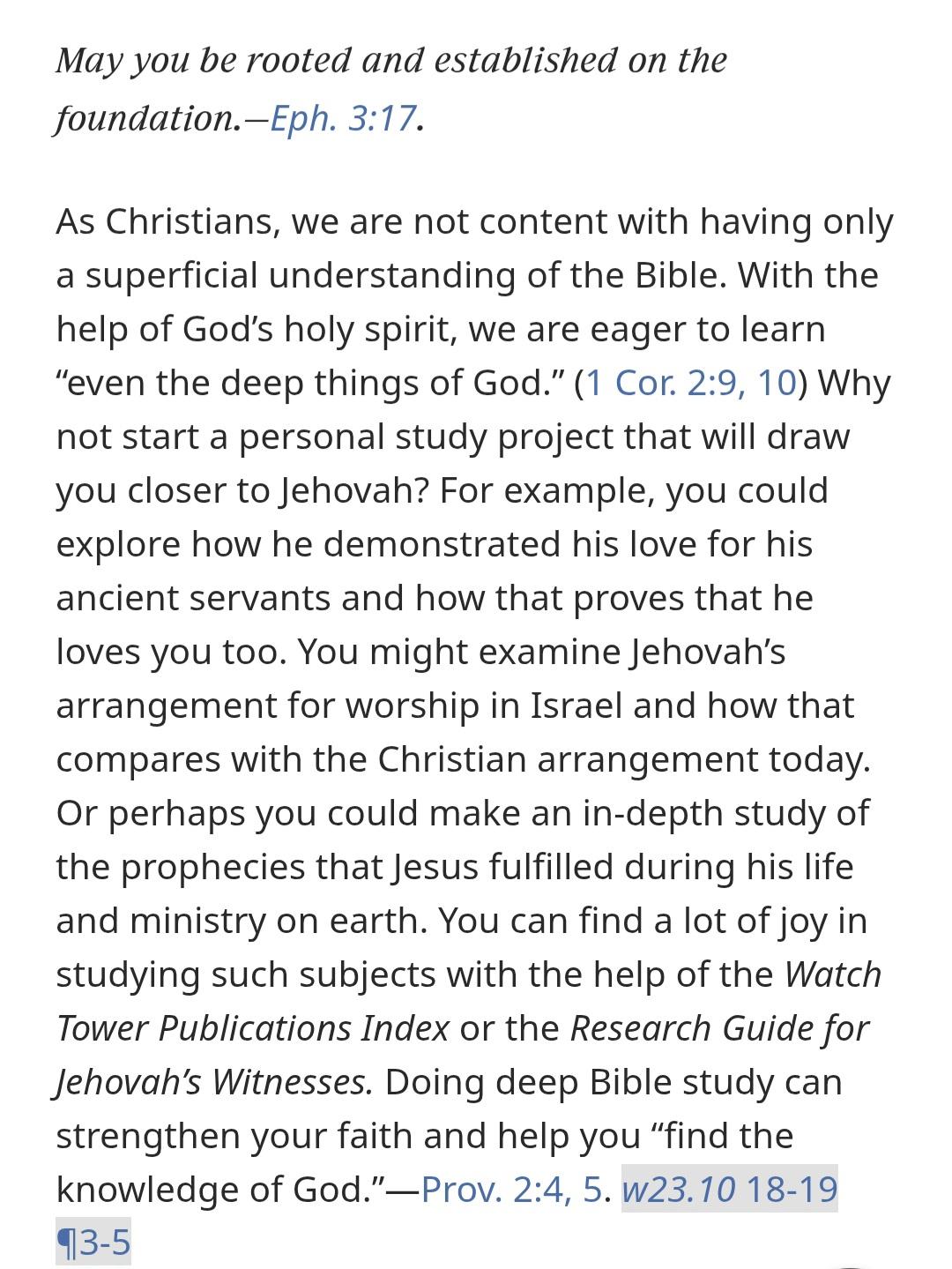Open the w23.10 18-19 ¶3-5 source link
The image size is (952, 1269).
(x=729, y=1190)
